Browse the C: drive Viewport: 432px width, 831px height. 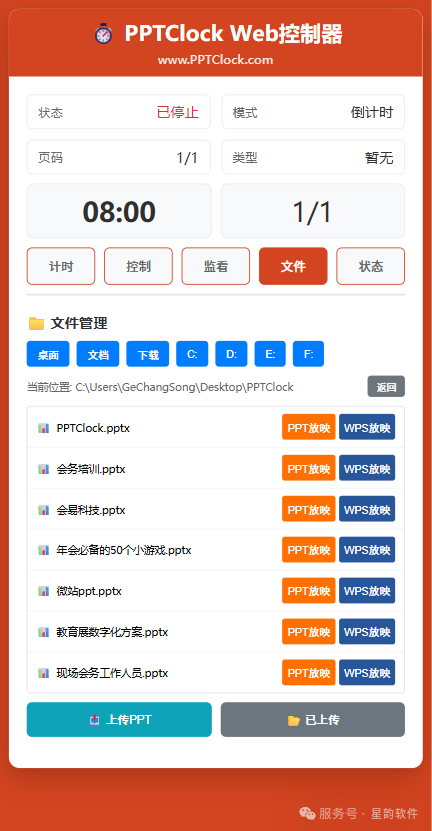pos(192,354)
